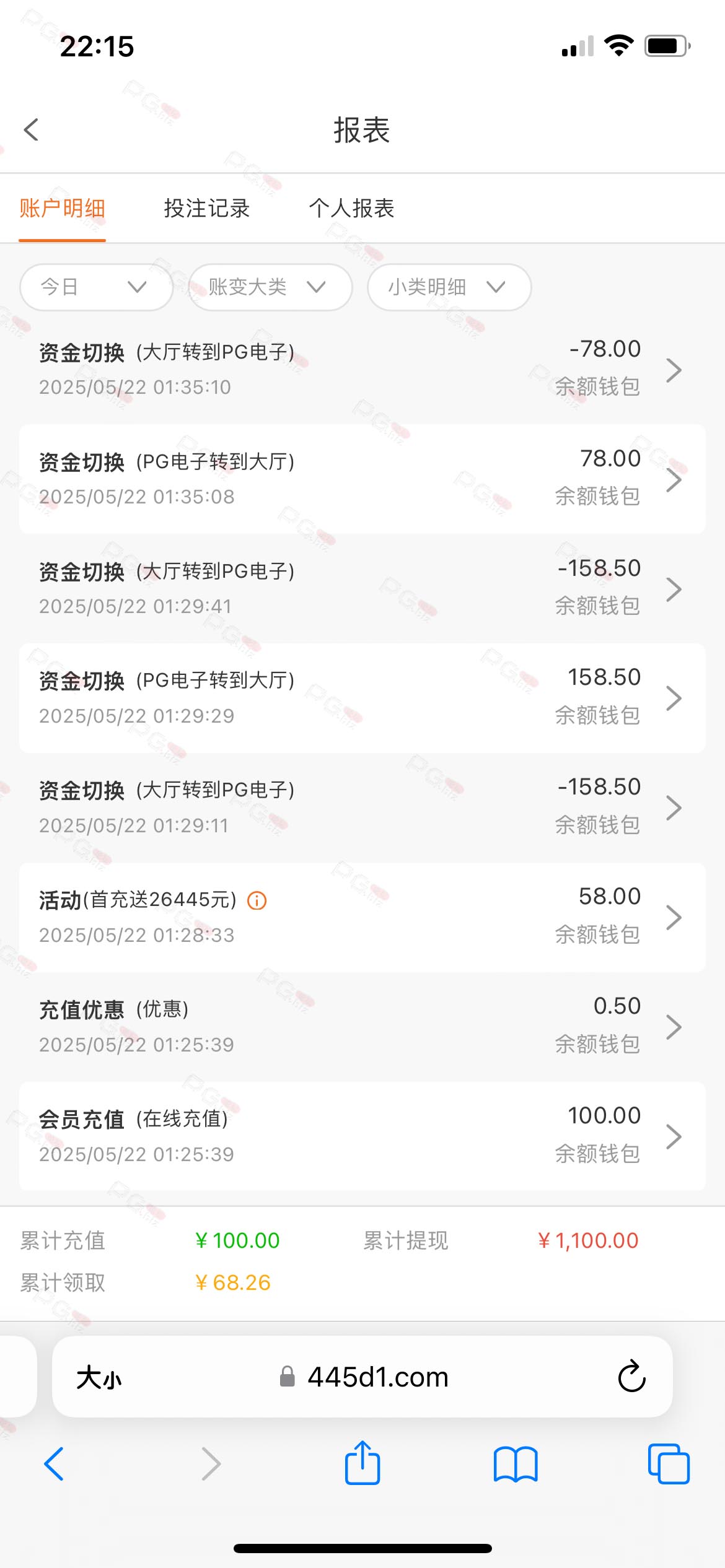
Task: Open the 会员充值 100.00 record
Action: click(362, 1136)
